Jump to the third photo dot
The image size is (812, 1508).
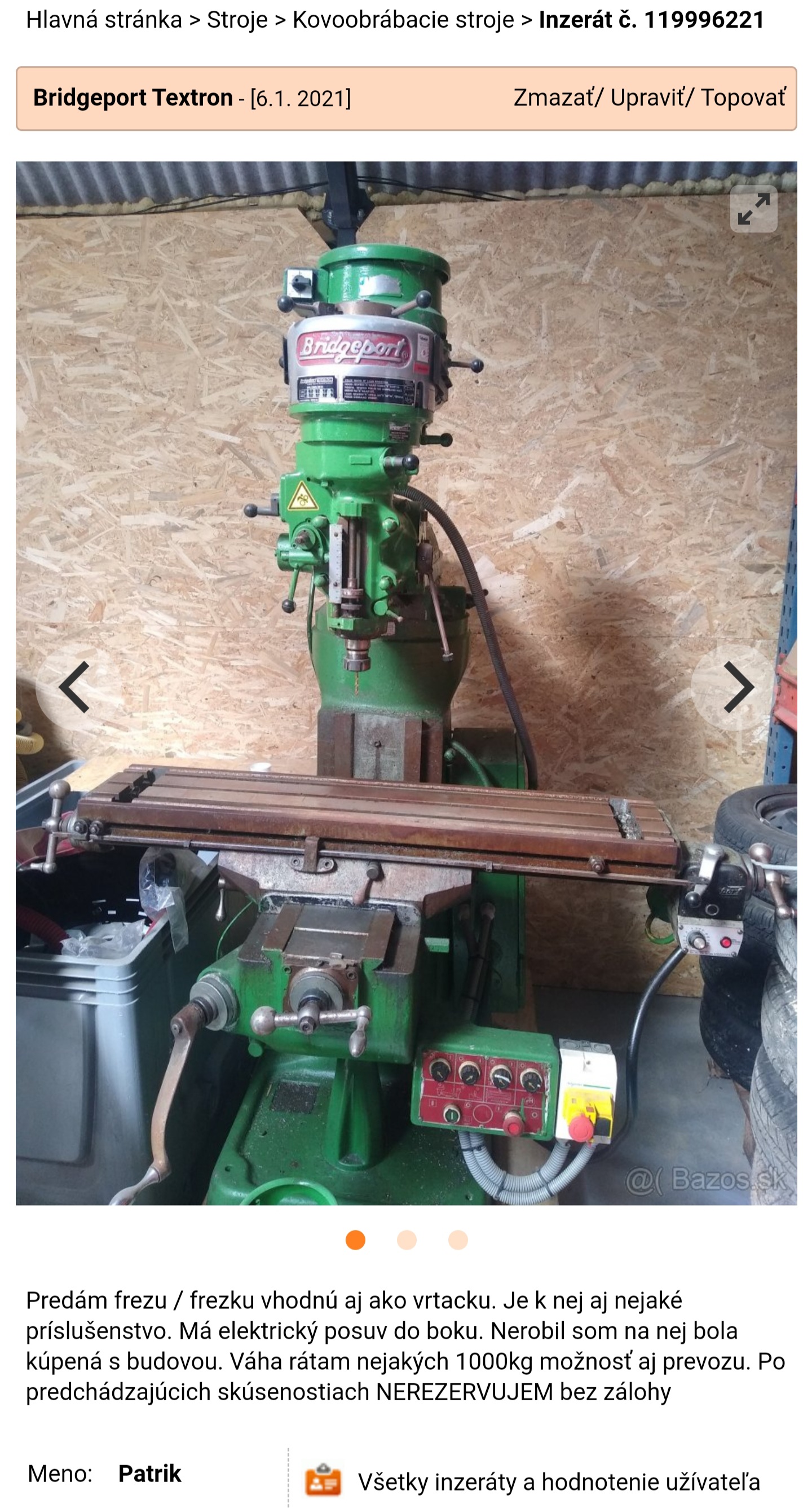457,1239
